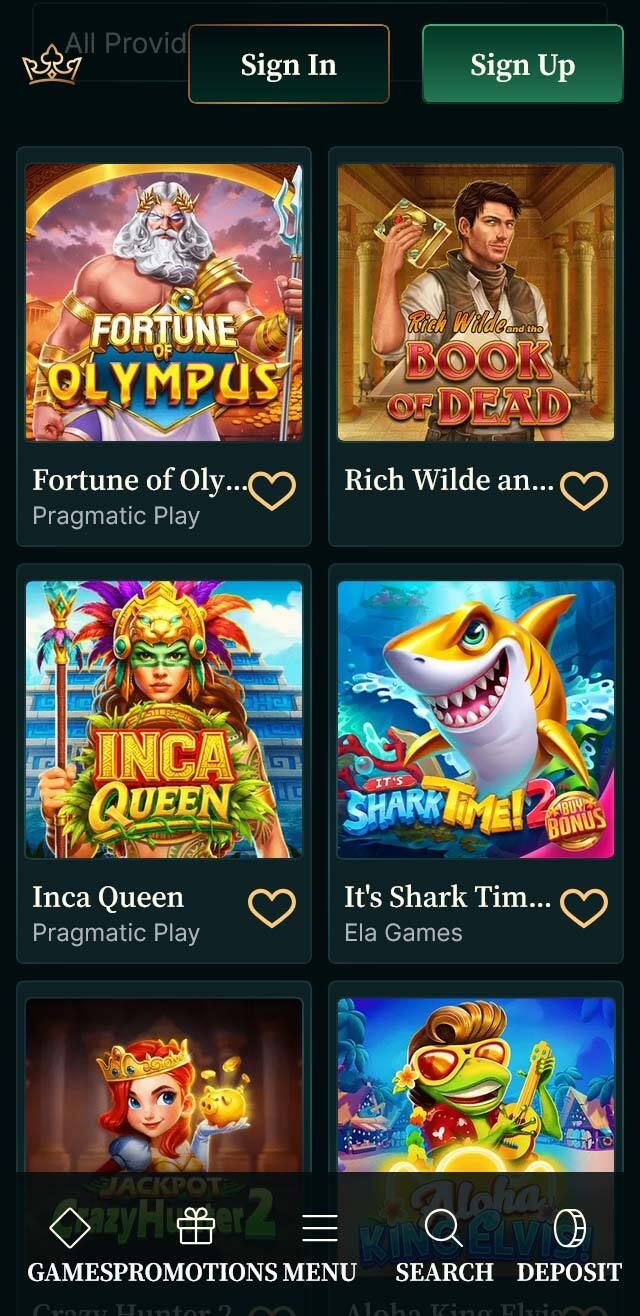Like the Inca Queen game
Viewport: 640px width, 1316px height.
(x=272, y=908)
